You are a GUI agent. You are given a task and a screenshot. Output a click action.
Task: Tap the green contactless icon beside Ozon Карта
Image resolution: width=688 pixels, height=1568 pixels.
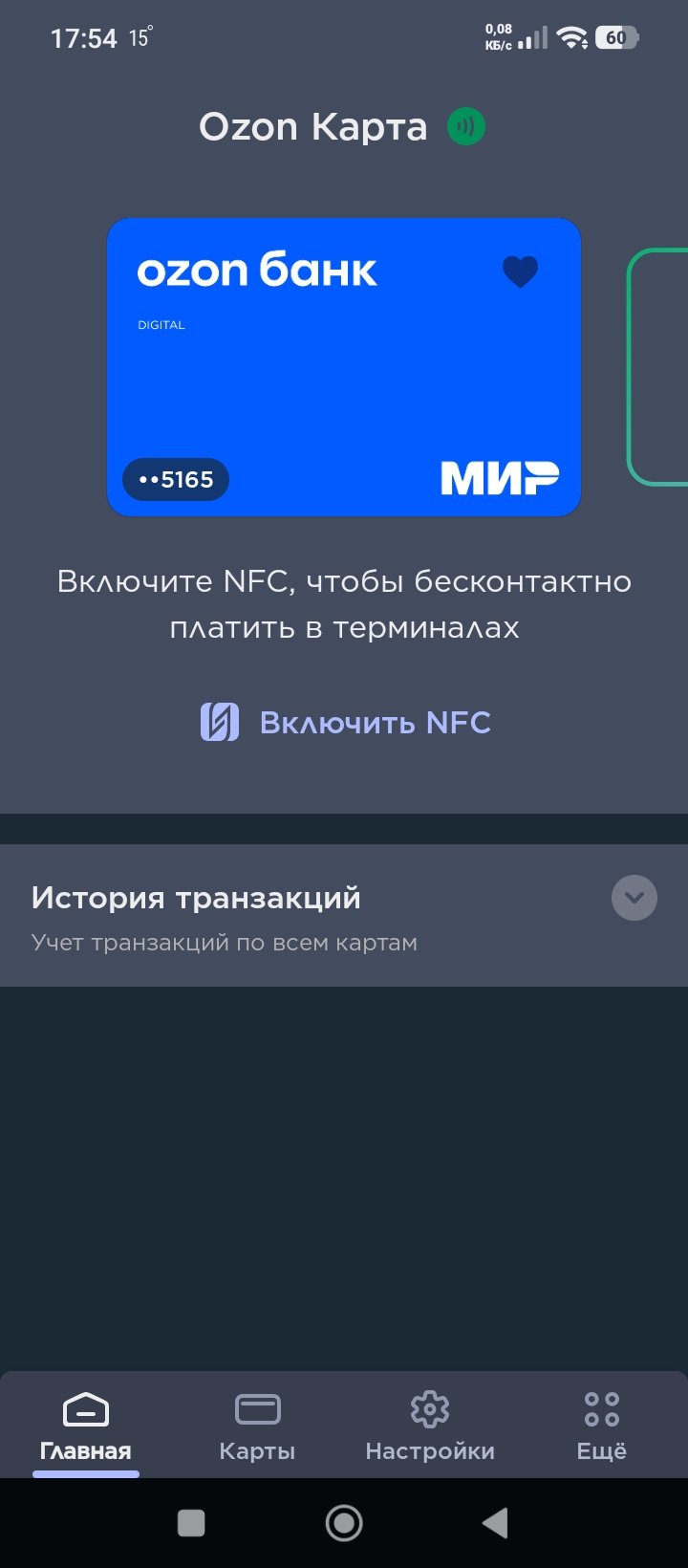point(466,126)
